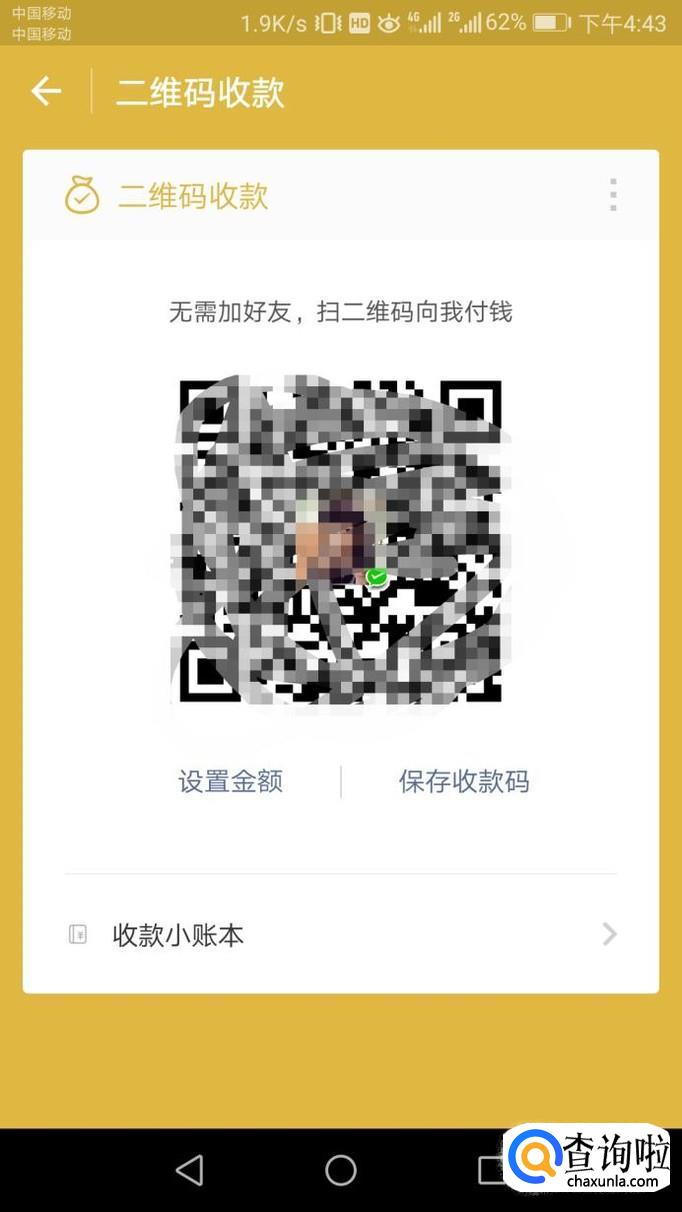Open 收款小账本 row
Screen dimensions: 682x1212
tap(340, 935)
